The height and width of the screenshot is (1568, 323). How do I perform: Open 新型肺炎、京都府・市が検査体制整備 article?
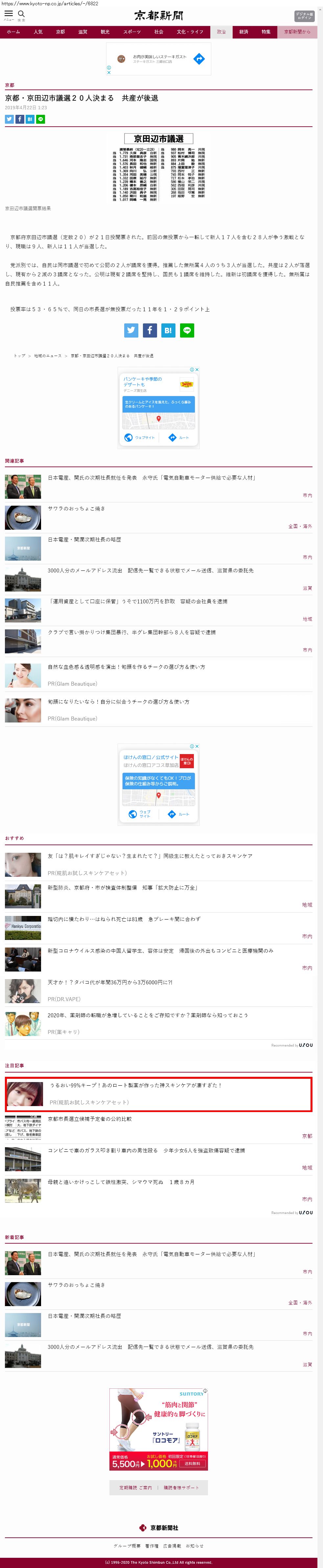(x=122, y=888)
